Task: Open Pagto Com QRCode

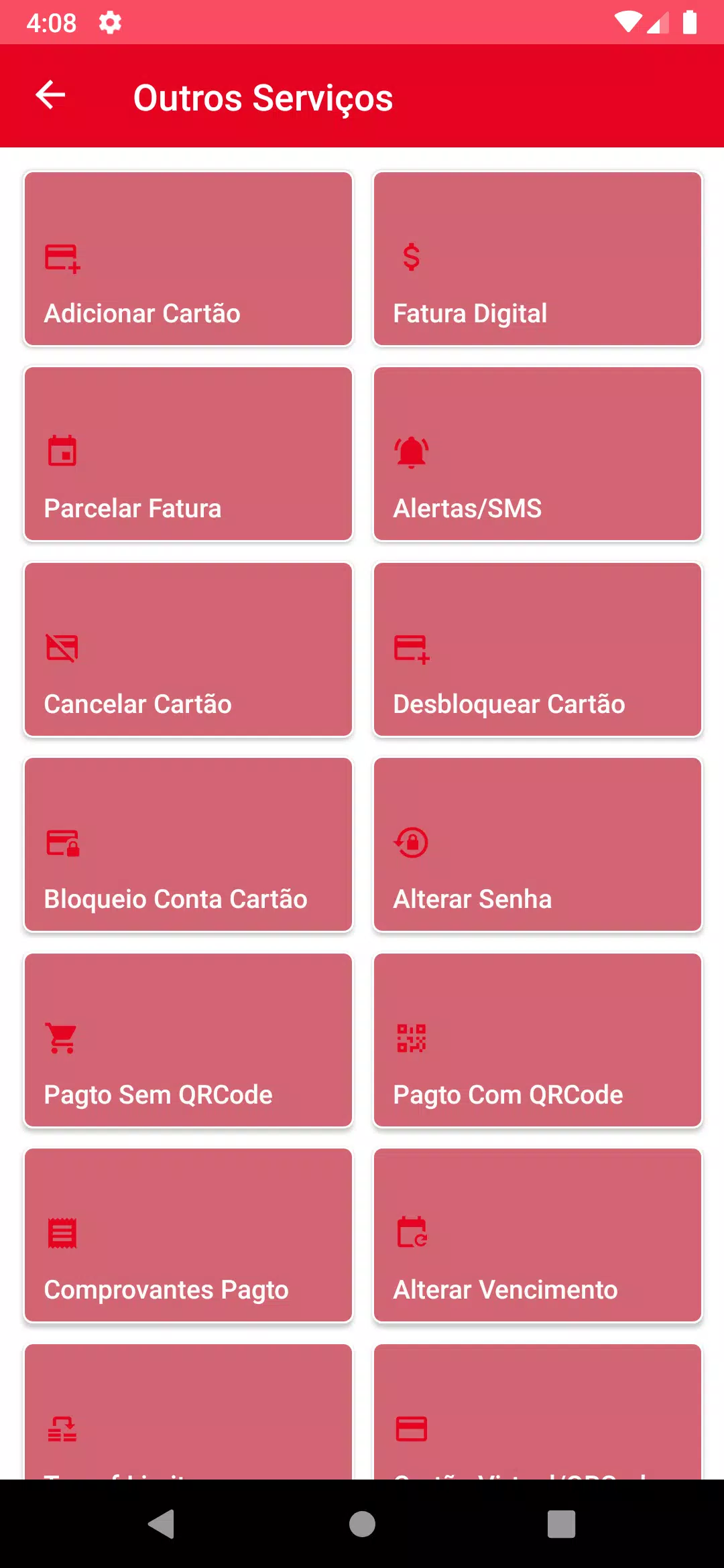Action: [538, 1040]
